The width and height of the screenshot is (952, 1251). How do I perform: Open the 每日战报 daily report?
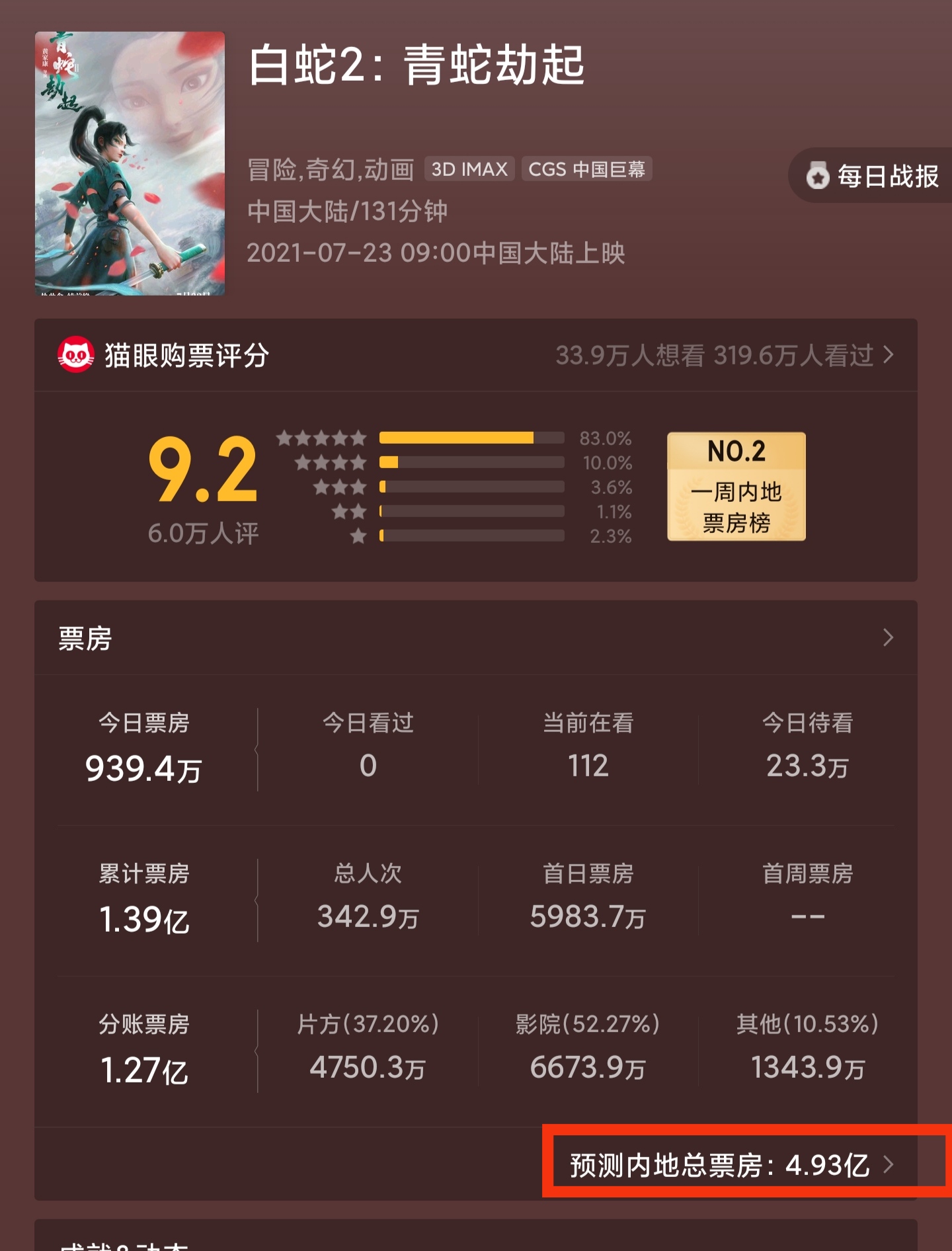coord(873,176)
